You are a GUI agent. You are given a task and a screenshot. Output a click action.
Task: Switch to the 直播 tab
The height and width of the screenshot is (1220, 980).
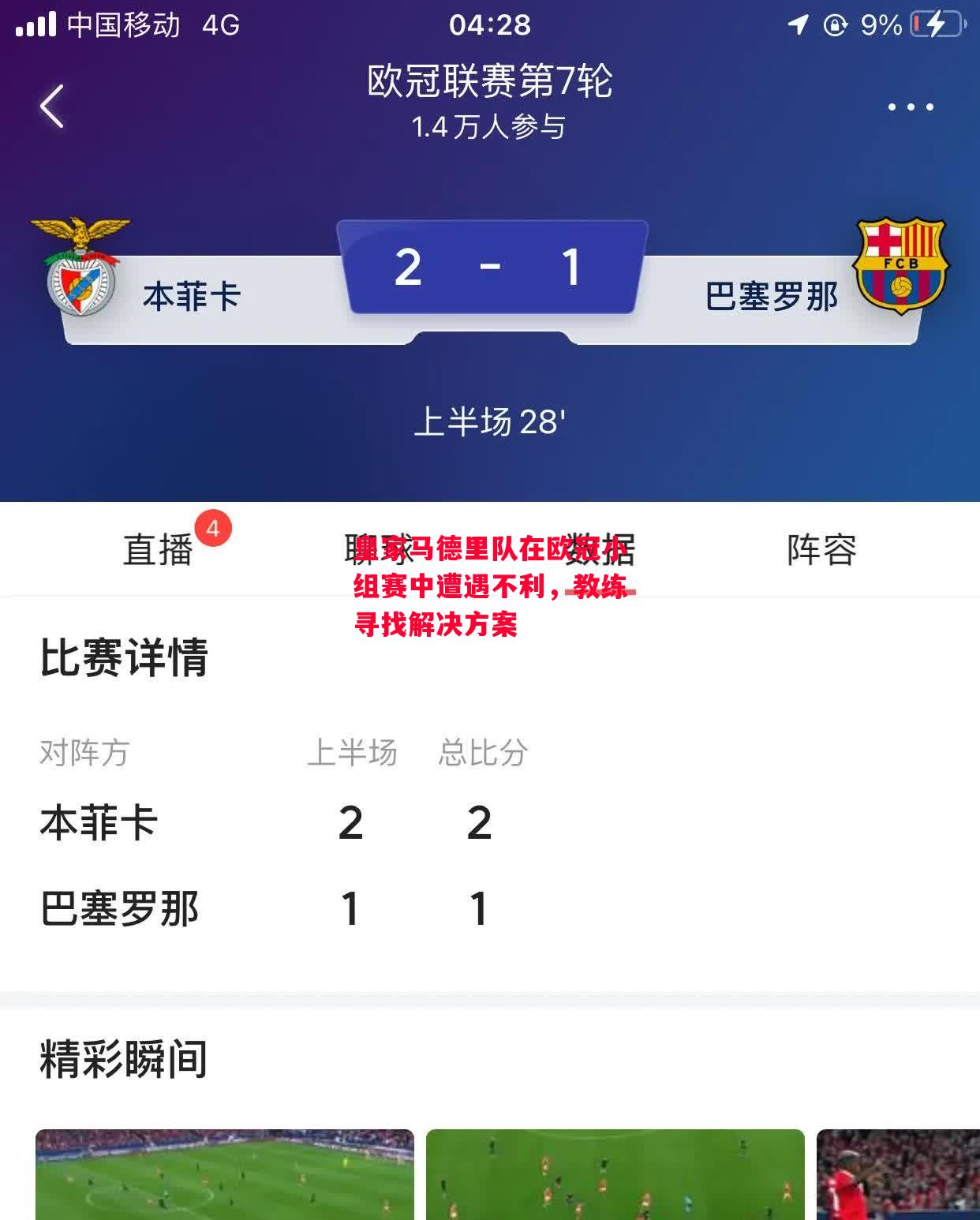click(158, 549)
